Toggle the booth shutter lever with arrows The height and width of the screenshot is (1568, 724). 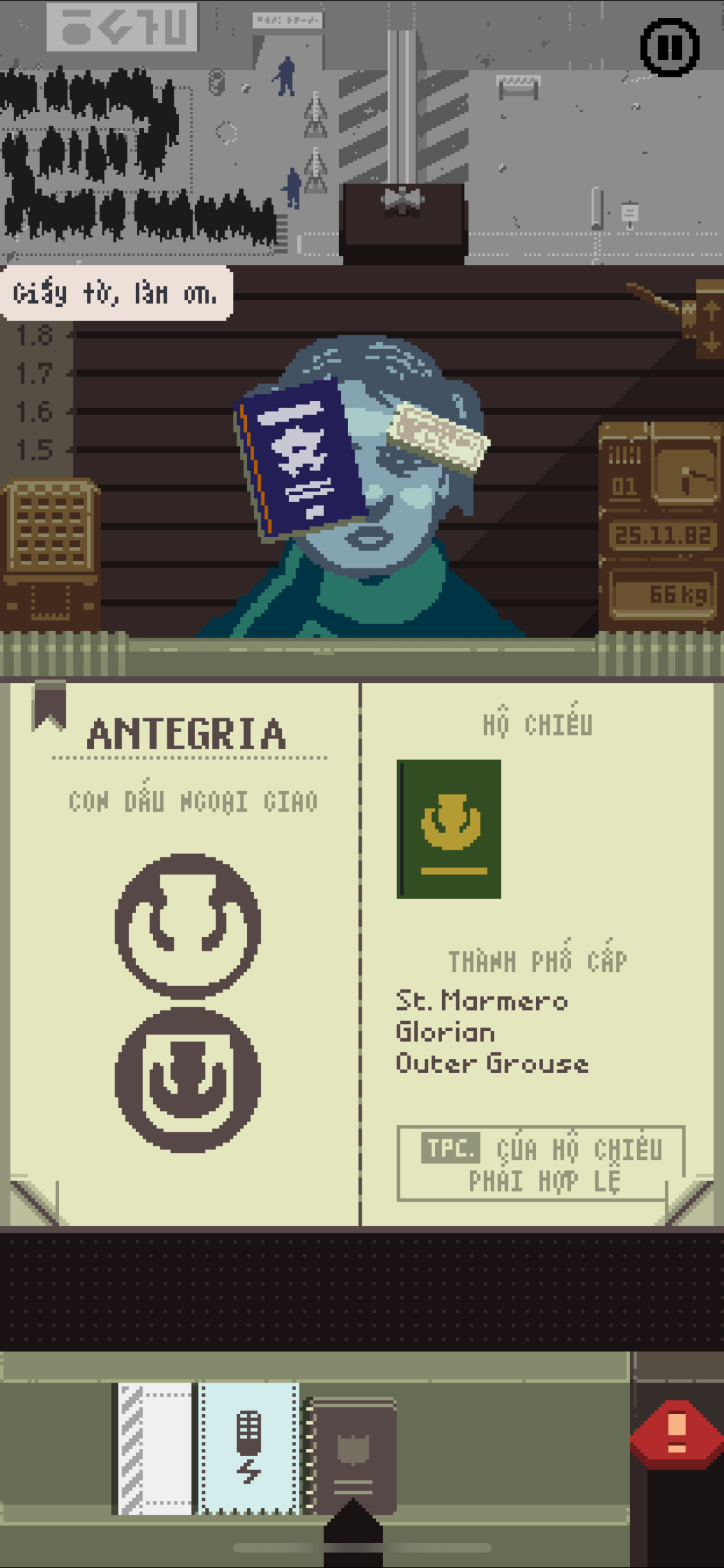tap(708, 319)
